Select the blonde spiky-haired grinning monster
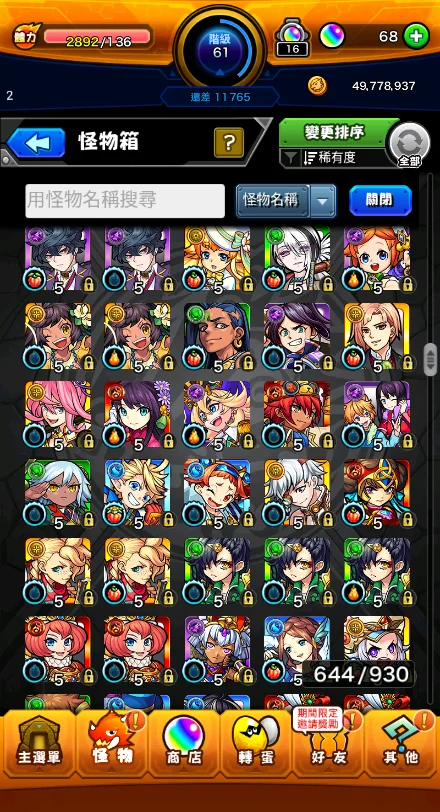Viewport: 440px width, 812px height. click(137, 492)
